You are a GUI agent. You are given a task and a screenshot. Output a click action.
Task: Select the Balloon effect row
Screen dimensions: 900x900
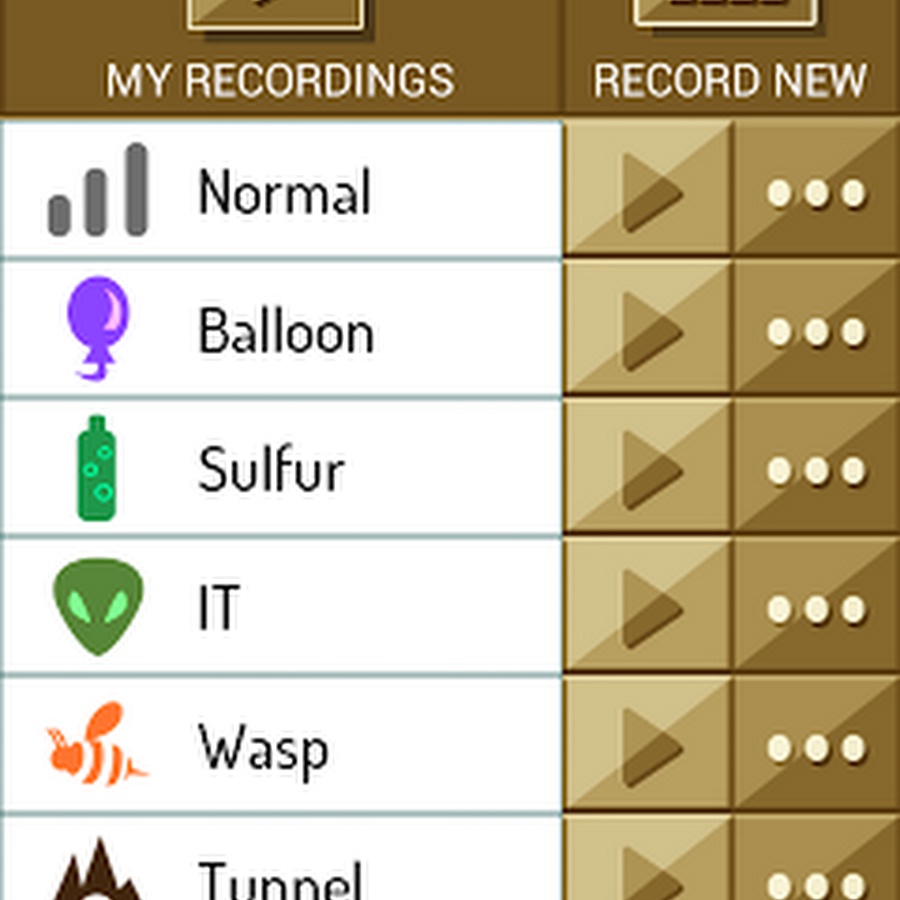[x=282, y=329]
